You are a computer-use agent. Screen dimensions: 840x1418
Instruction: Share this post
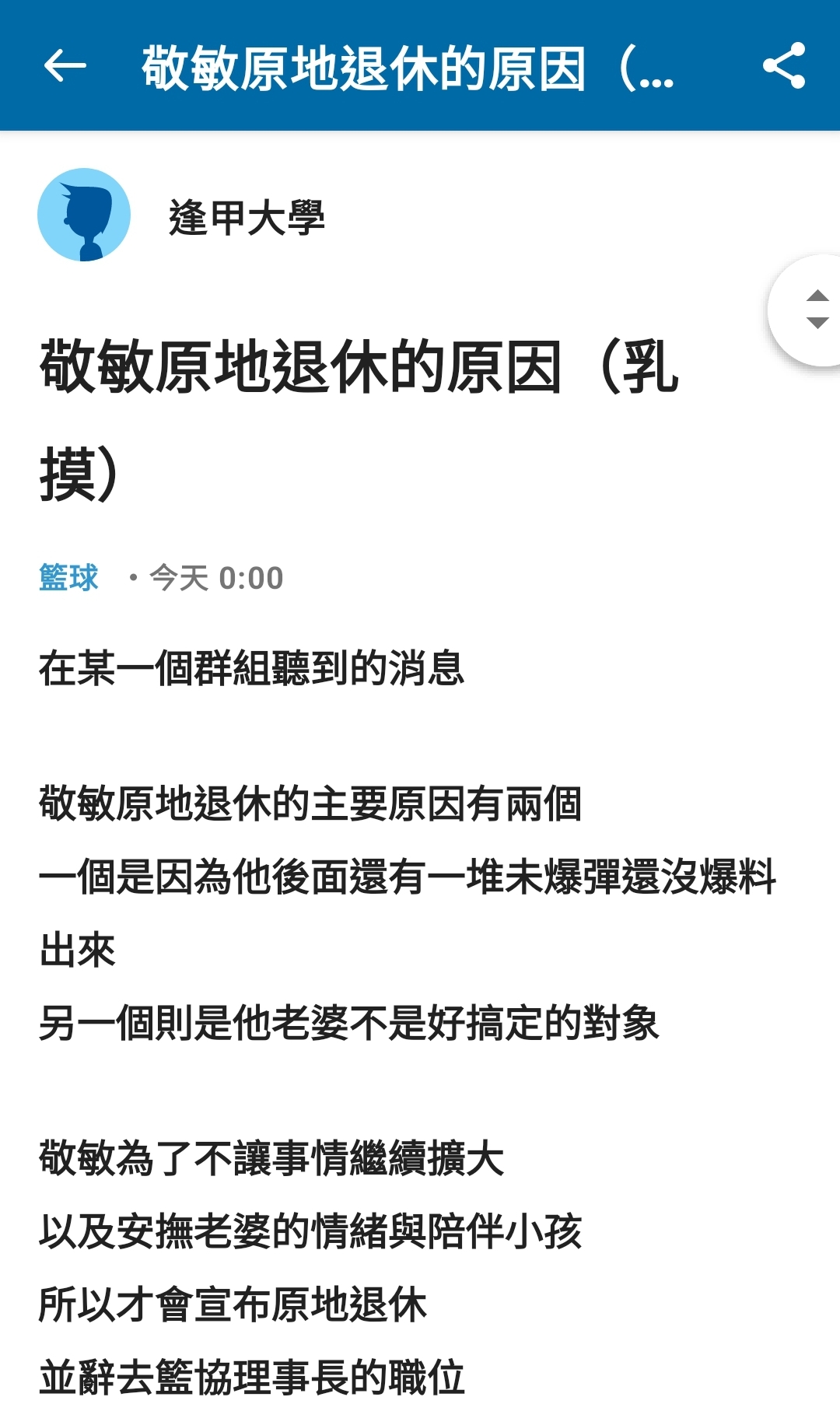click(783, 65)
